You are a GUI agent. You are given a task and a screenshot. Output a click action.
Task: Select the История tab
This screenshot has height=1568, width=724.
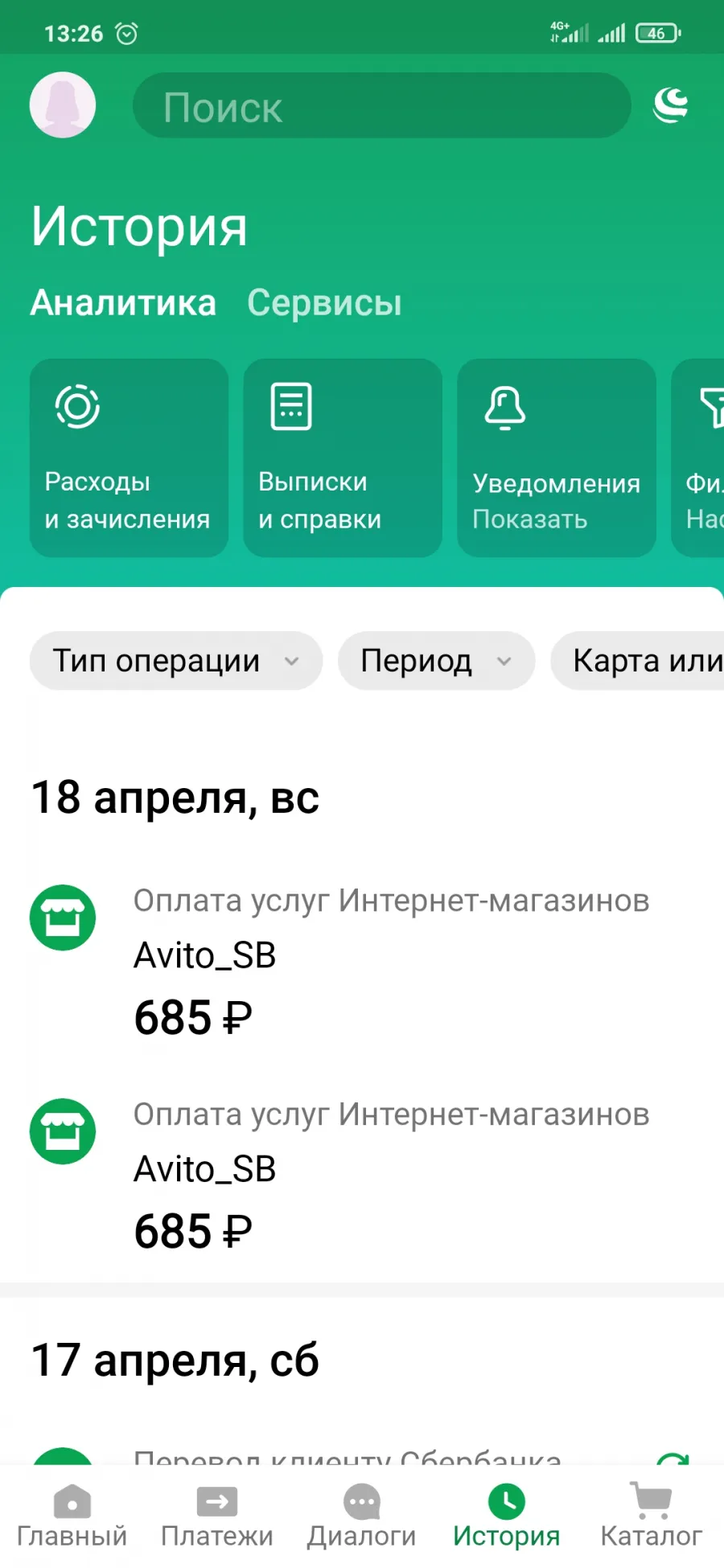pyautogui.click(x=507, y=1517)
